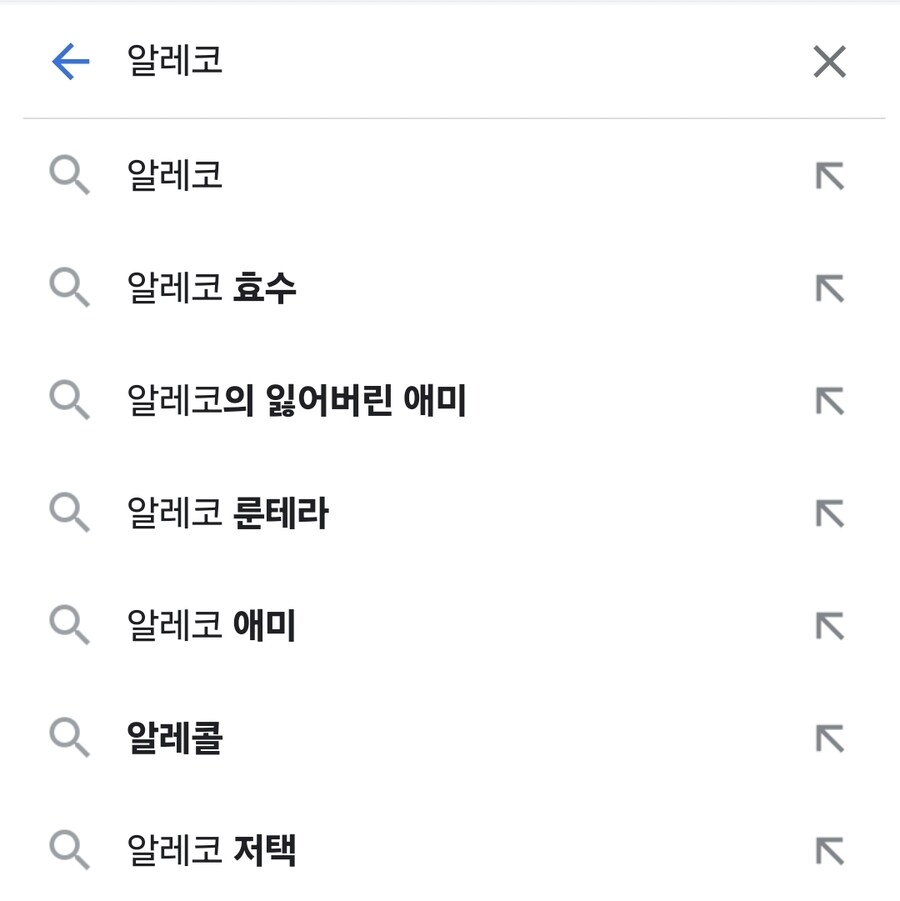Click the magnifier icon beside 알레코의 잃어버린 애미
Image resolution: width=900 pixels, height=901 pixels.
pyautogui.click(x=68, y=400)
